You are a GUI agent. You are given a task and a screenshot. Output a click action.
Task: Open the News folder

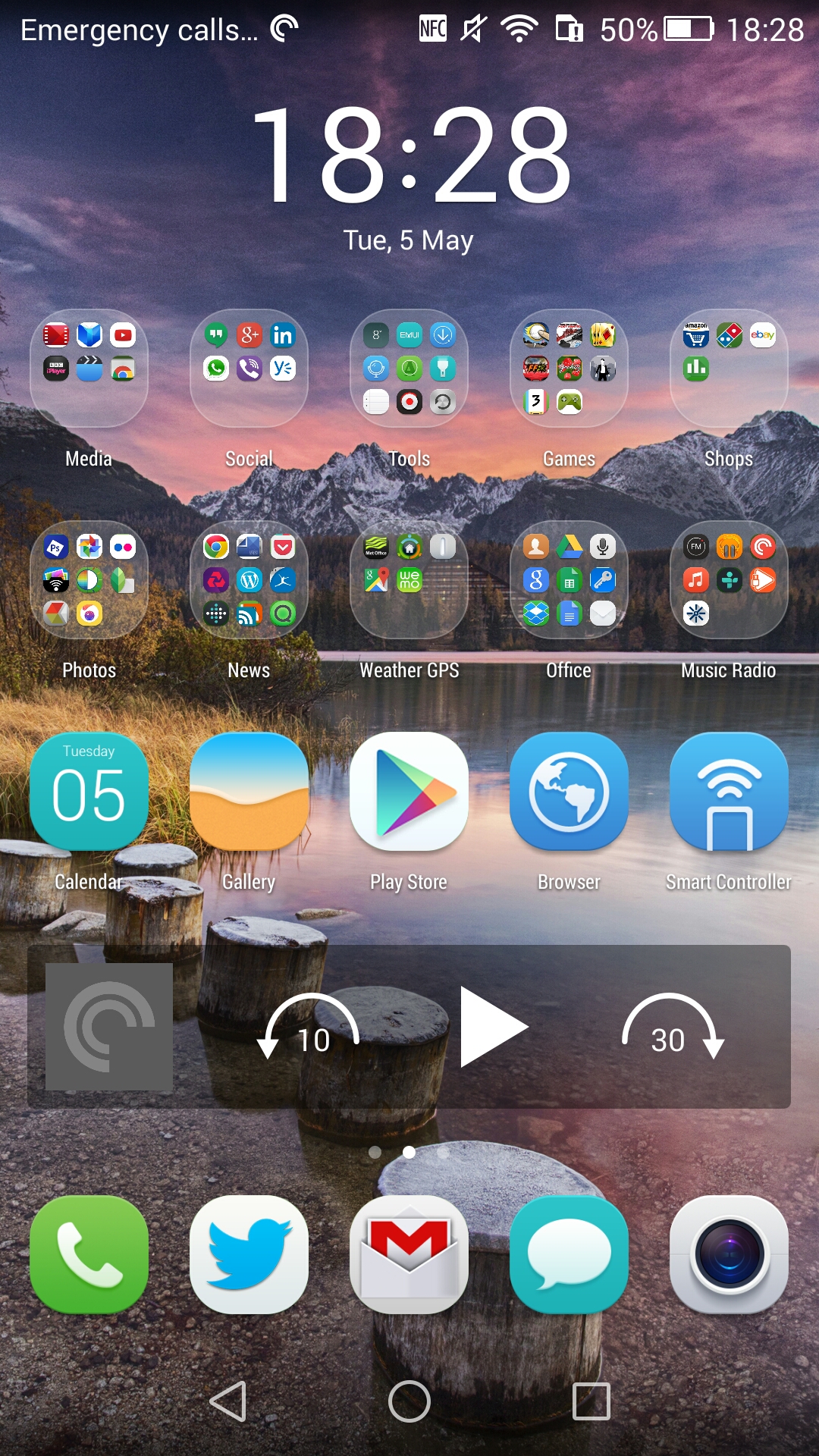click(x=249, y=580)
